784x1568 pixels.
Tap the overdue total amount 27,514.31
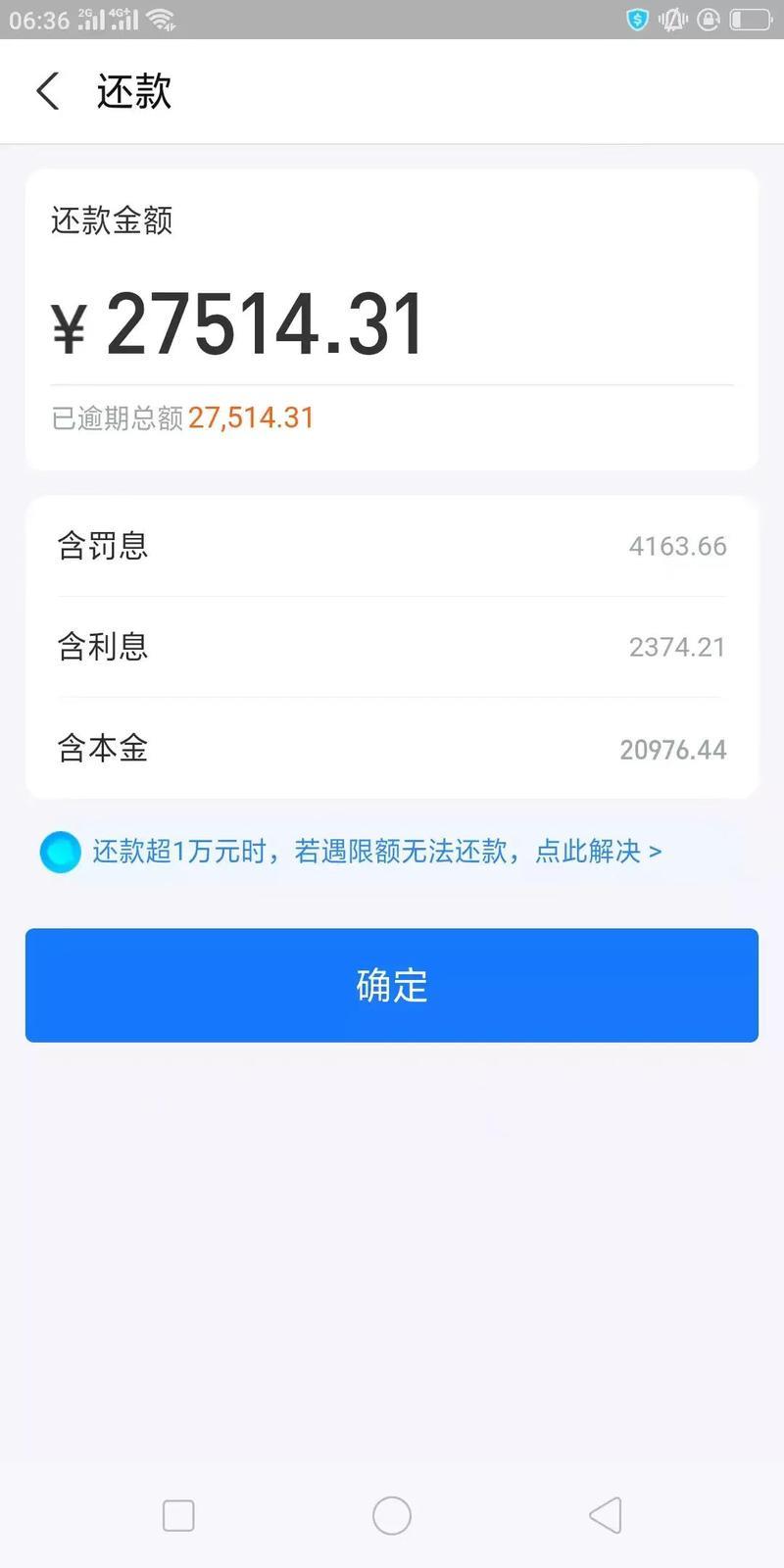[251, 417]
